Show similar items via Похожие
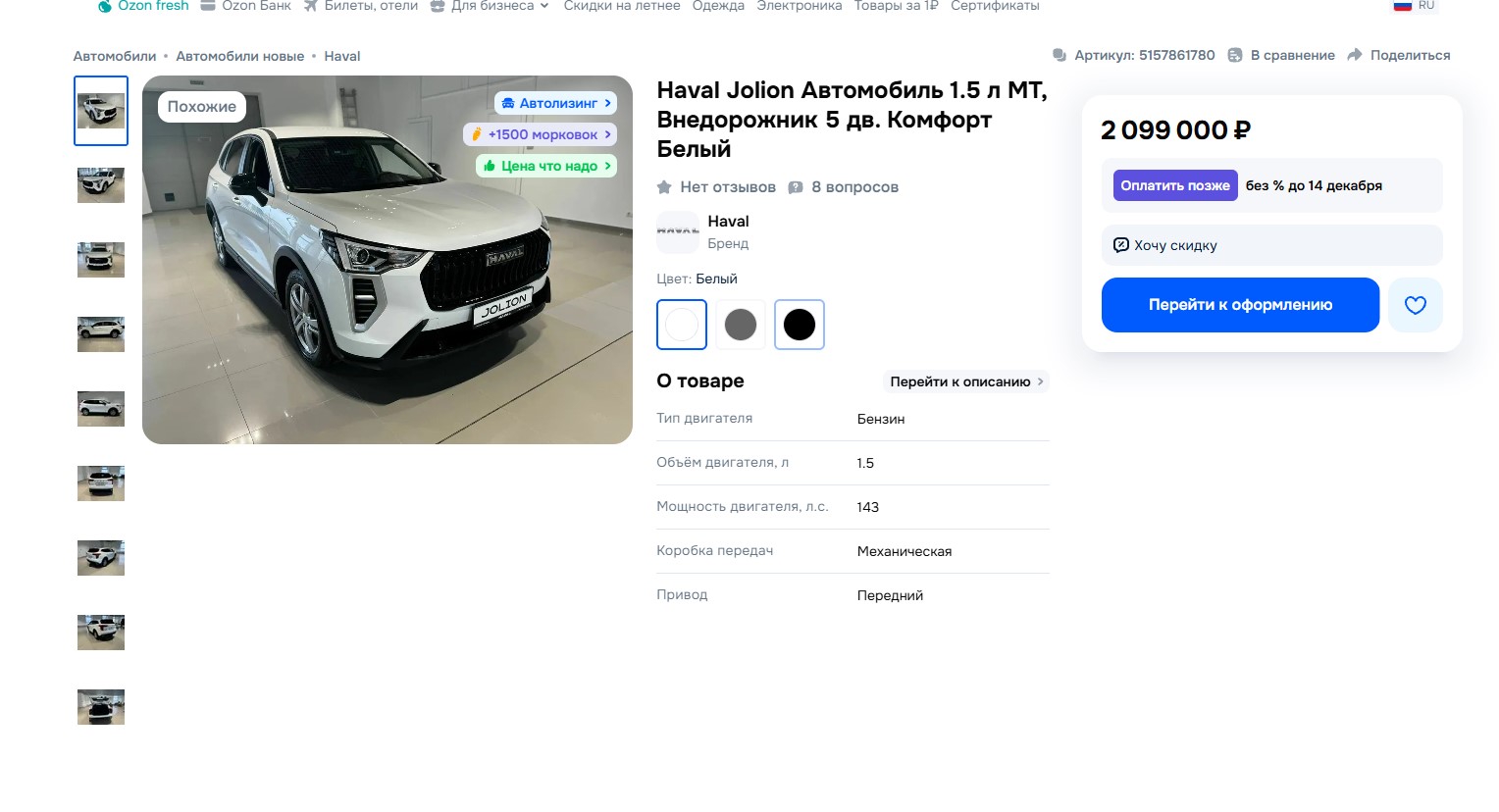 pyautogui.click(x=202, y=107)
